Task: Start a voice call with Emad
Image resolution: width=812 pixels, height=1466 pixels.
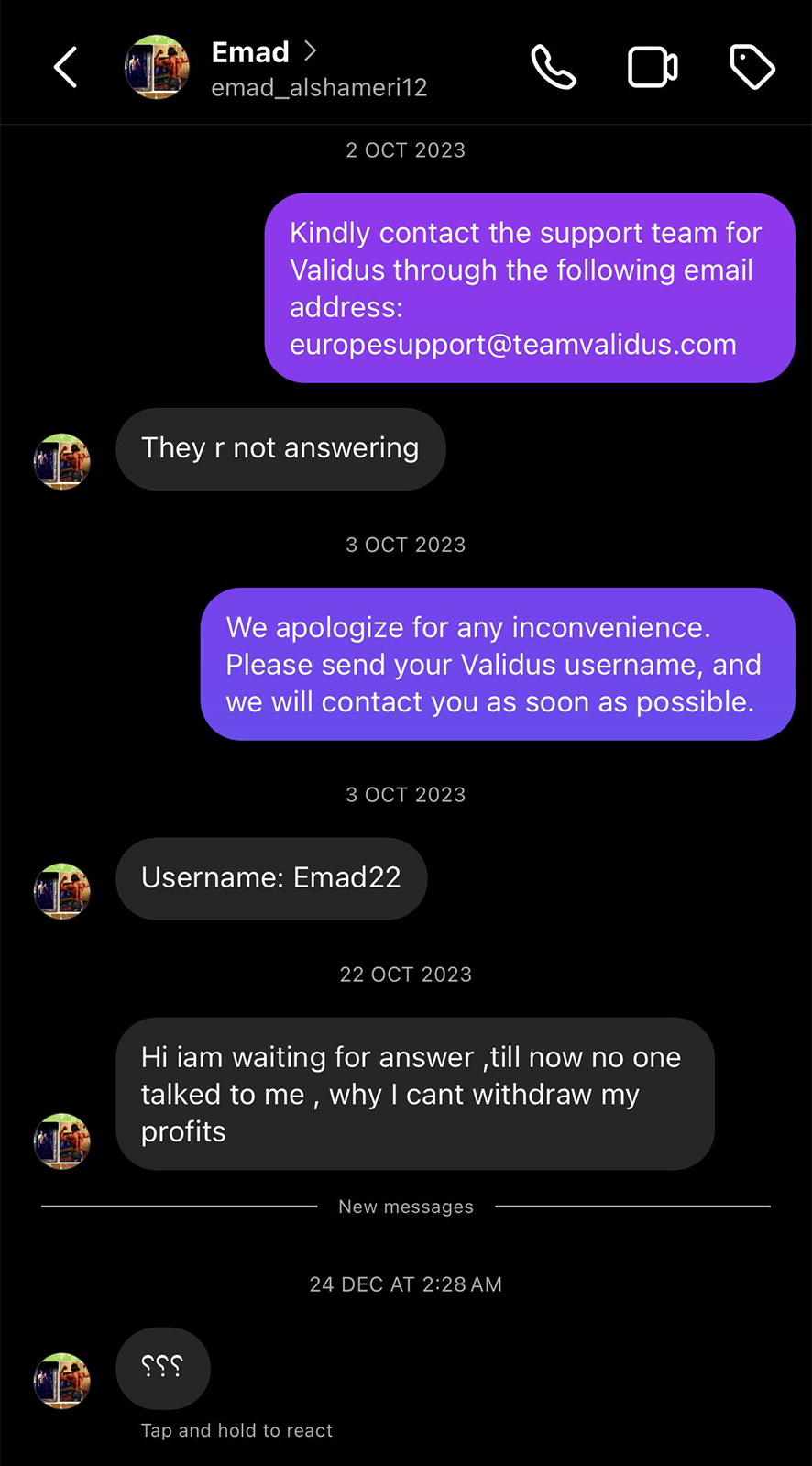Action: point(554,67)
